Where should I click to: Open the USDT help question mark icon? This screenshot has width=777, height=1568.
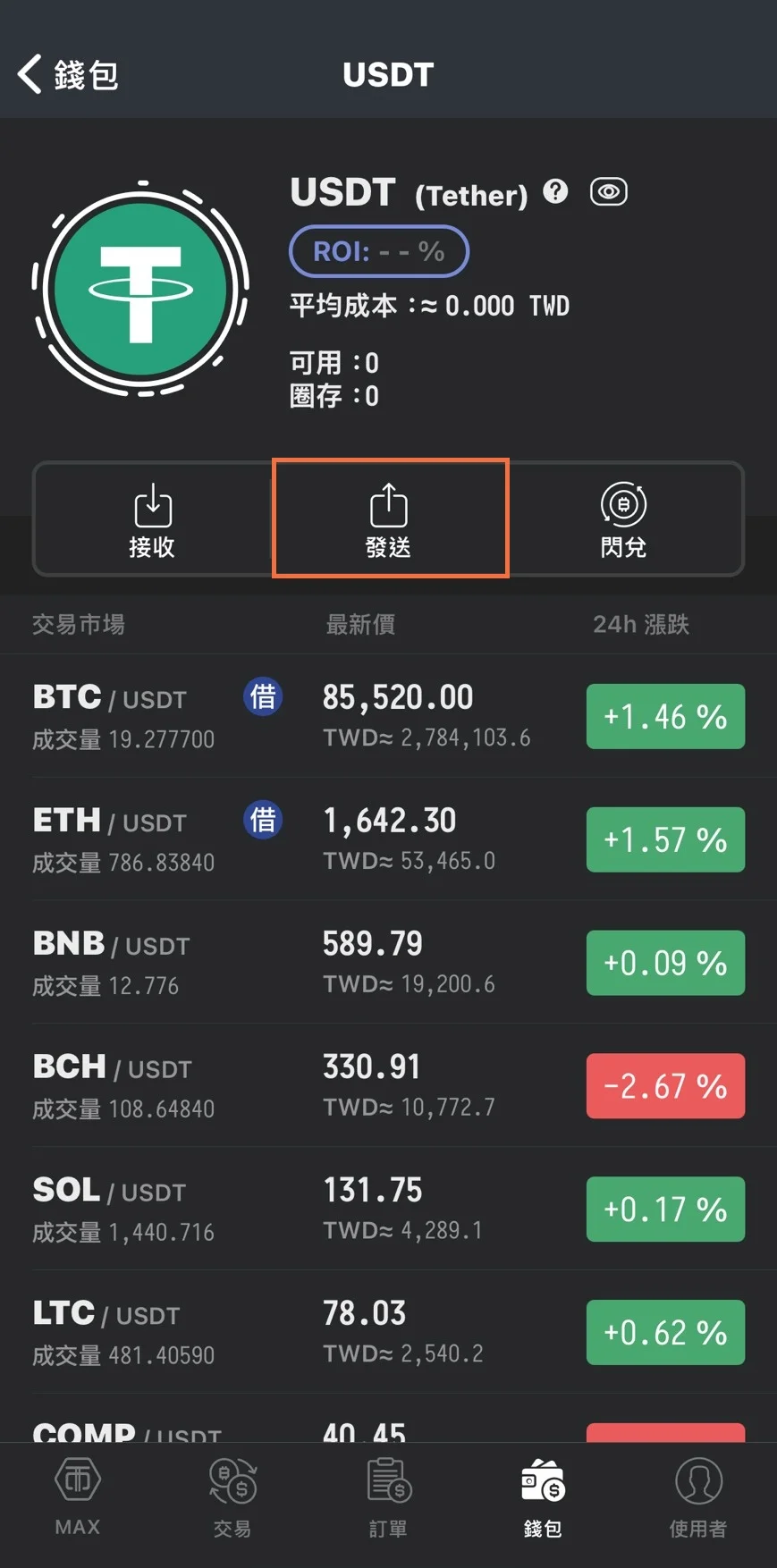click(555, 191)
